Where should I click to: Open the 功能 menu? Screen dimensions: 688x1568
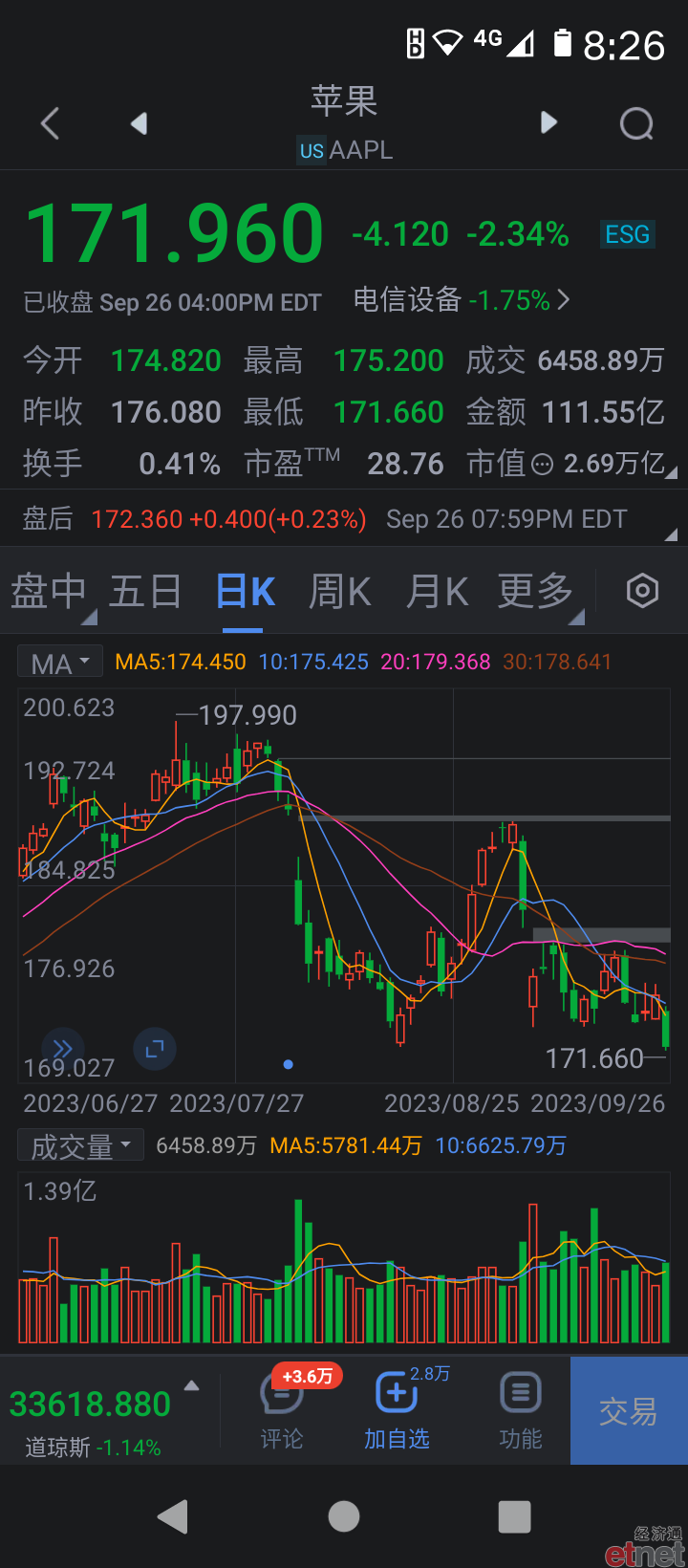521,1410
